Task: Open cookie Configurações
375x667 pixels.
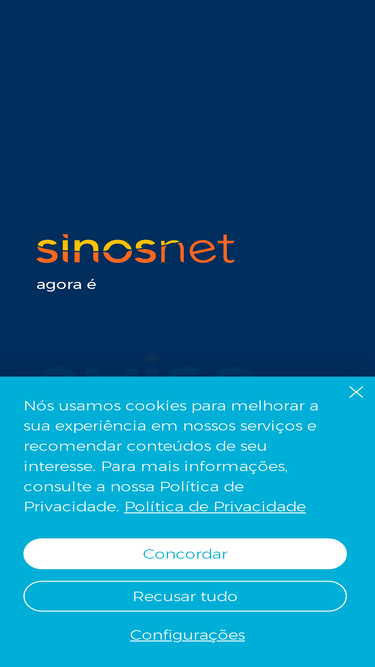Action: [x=188, y=635]
